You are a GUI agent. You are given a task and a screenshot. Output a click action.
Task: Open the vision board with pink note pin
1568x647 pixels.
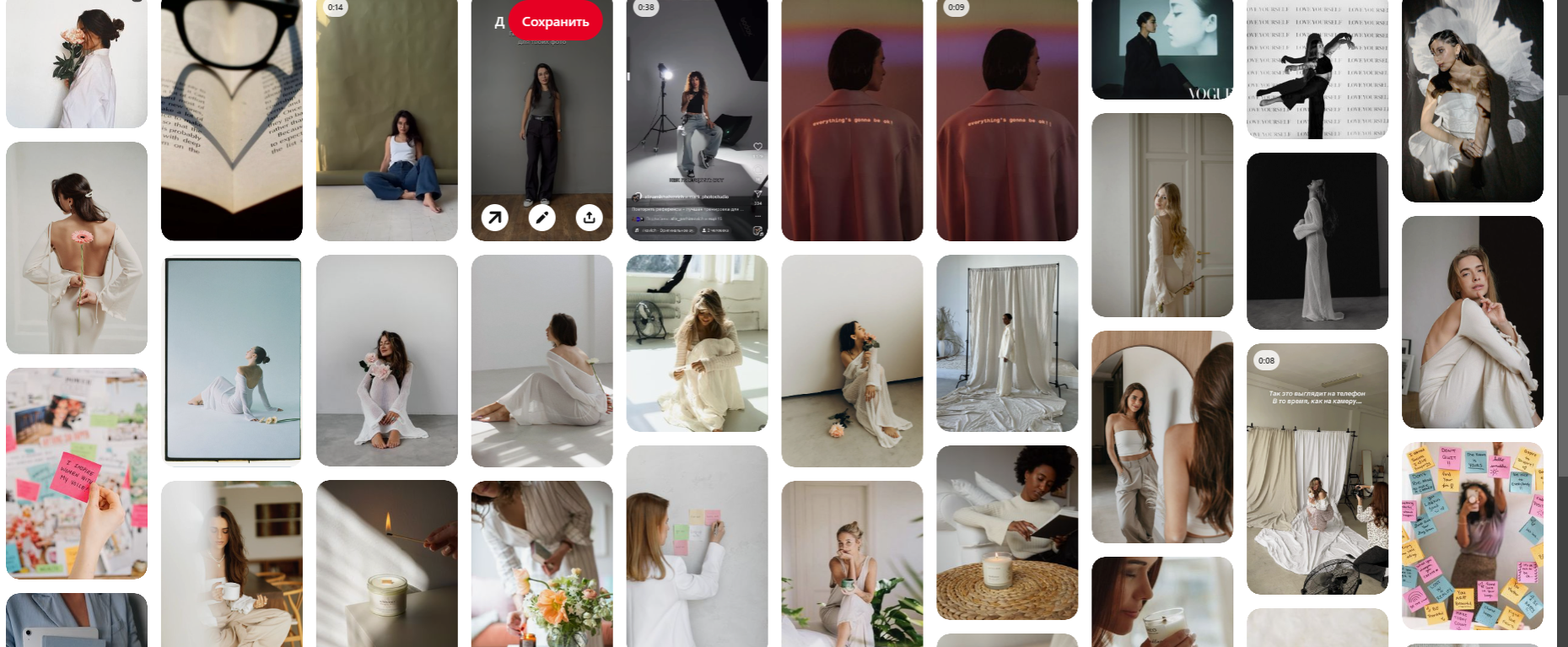pyautogui.click(x=77, y=472)
